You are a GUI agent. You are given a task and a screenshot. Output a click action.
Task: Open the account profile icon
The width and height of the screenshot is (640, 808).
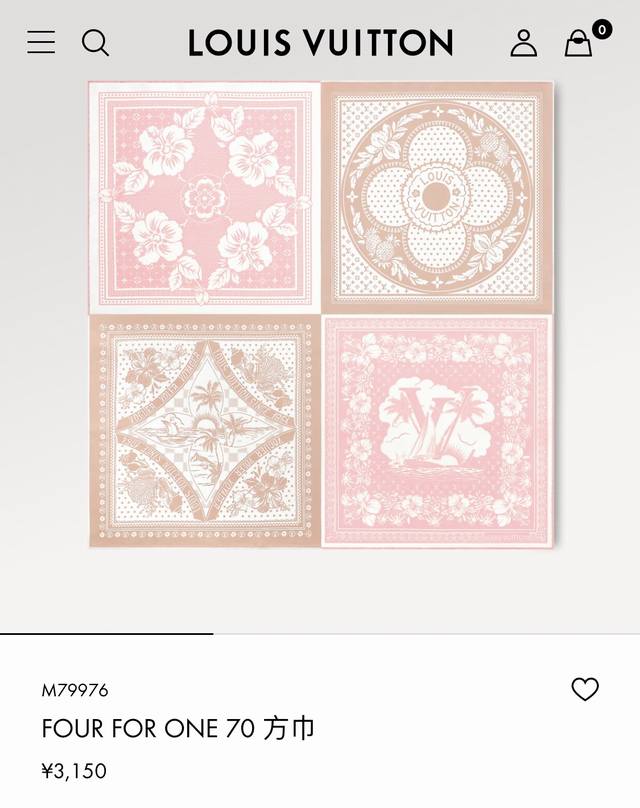click(523, 42)
